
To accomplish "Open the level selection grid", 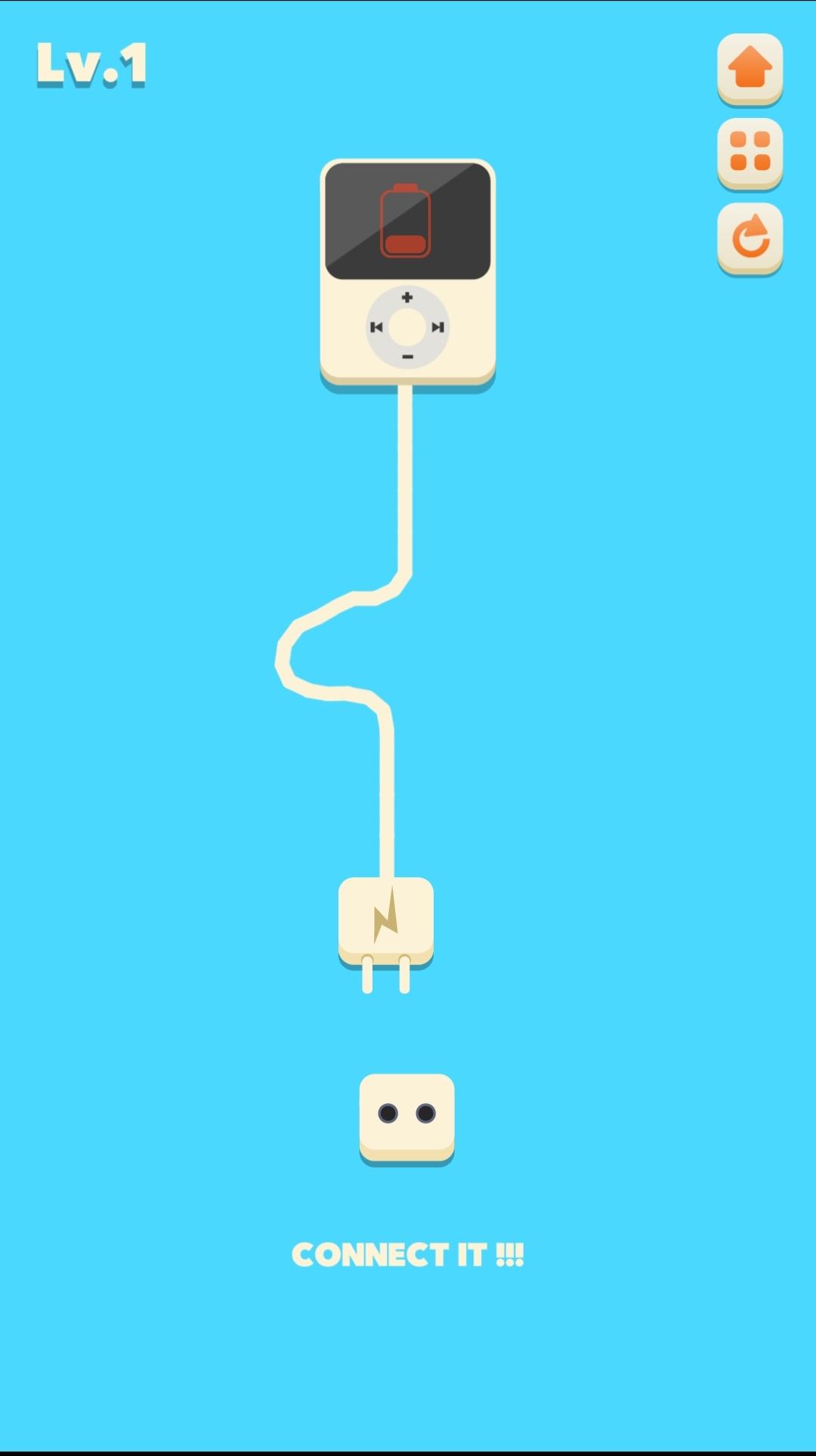I will (x=750, y=152).
